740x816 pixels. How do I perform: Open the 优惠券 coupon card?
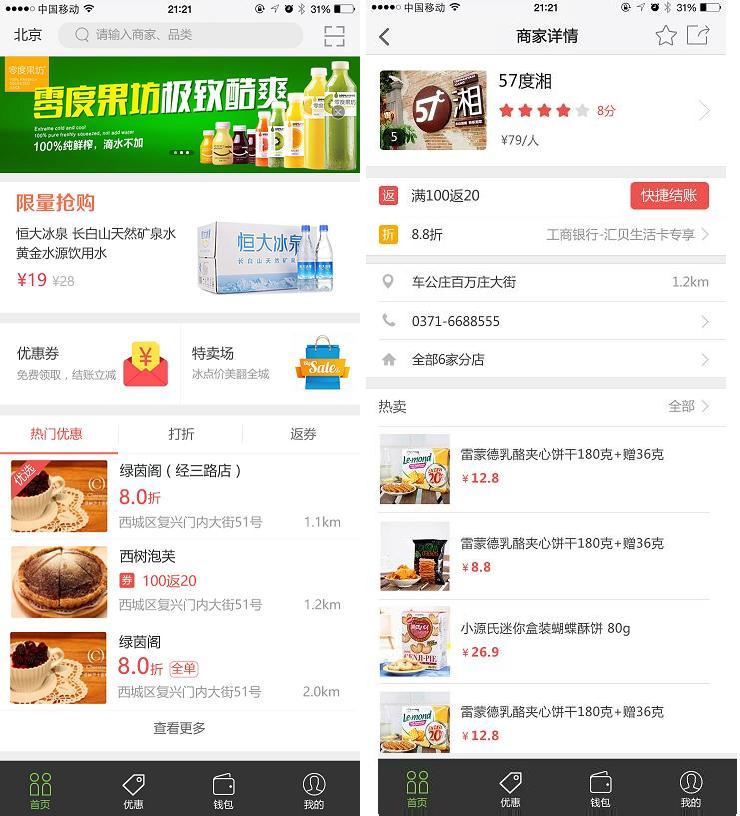90,364
